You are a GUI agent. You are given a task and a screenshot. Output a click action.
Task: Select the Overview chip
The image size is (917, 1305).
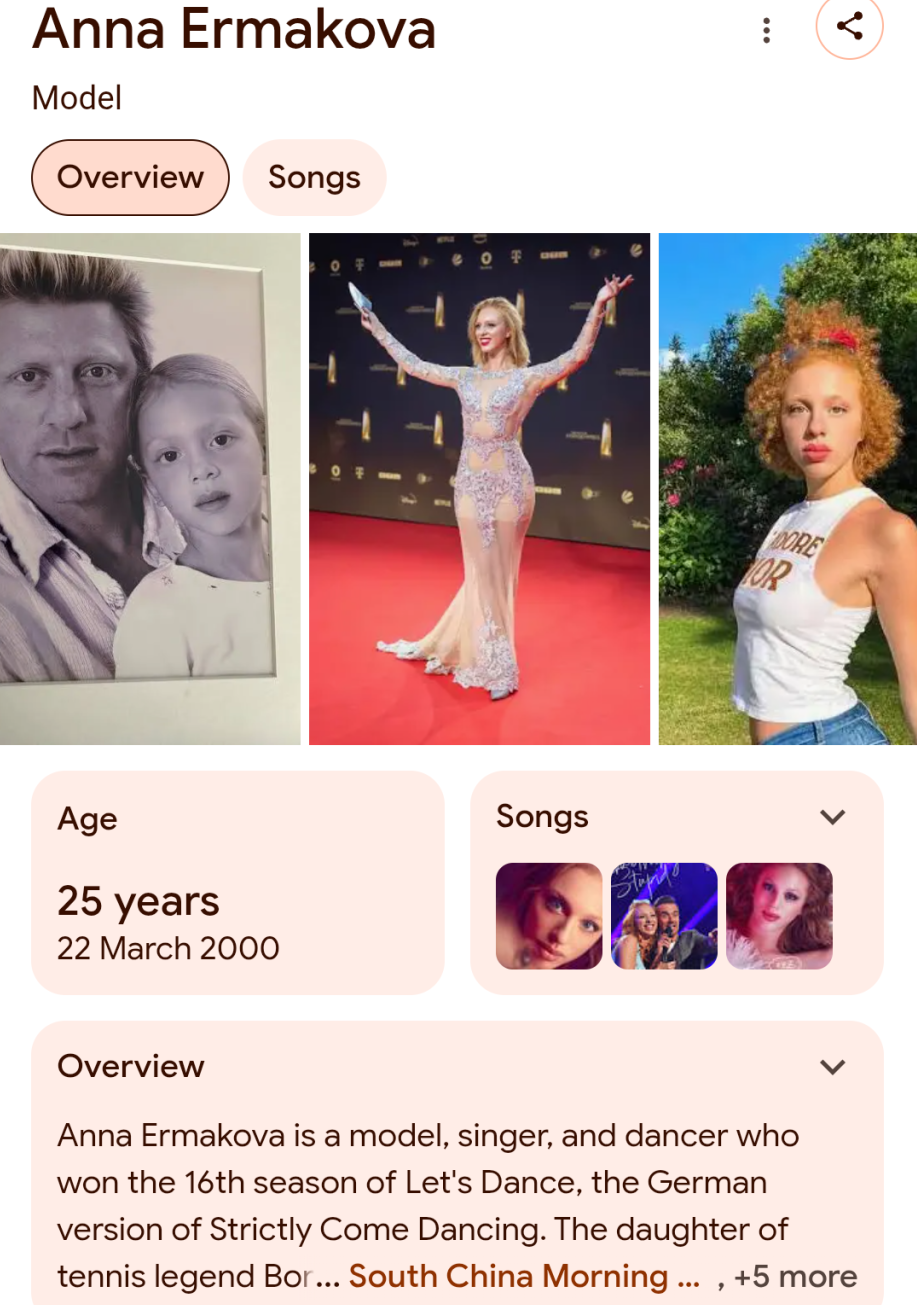pyautogui.click(x=131, y=177)
